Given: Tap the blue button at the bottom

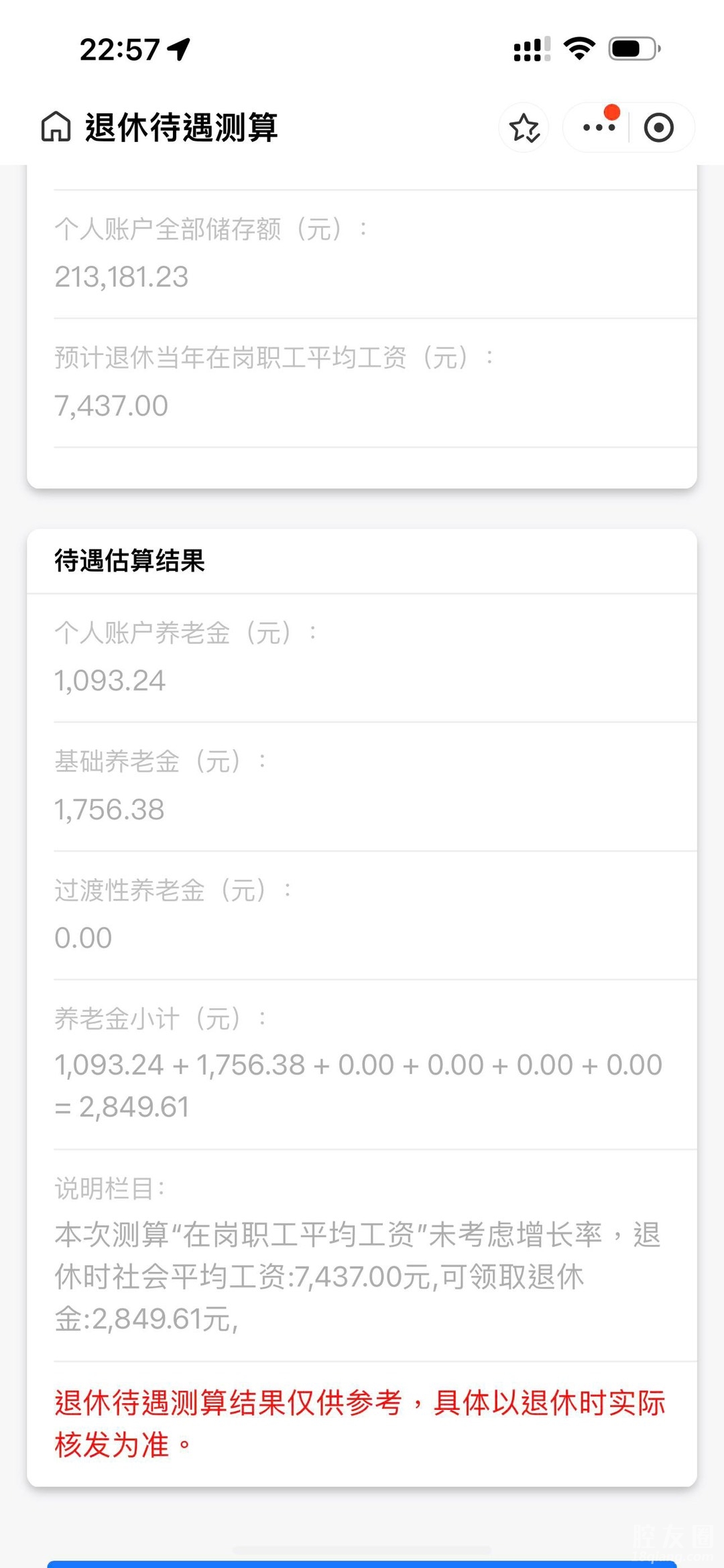Looking at the screenshot, I should tap(362, 1563).
